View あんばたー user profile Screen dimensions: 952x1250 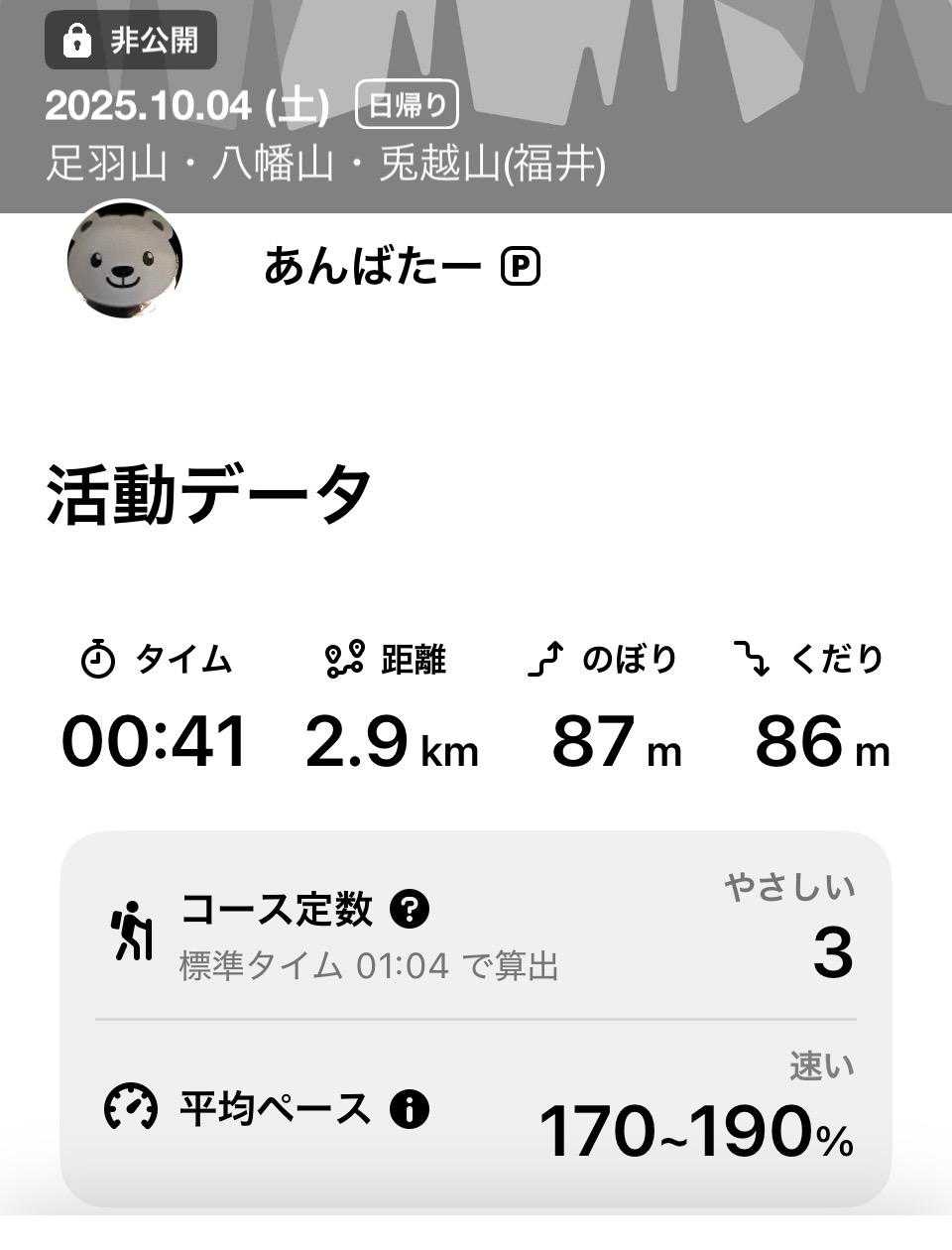click(x=372, y=266)
